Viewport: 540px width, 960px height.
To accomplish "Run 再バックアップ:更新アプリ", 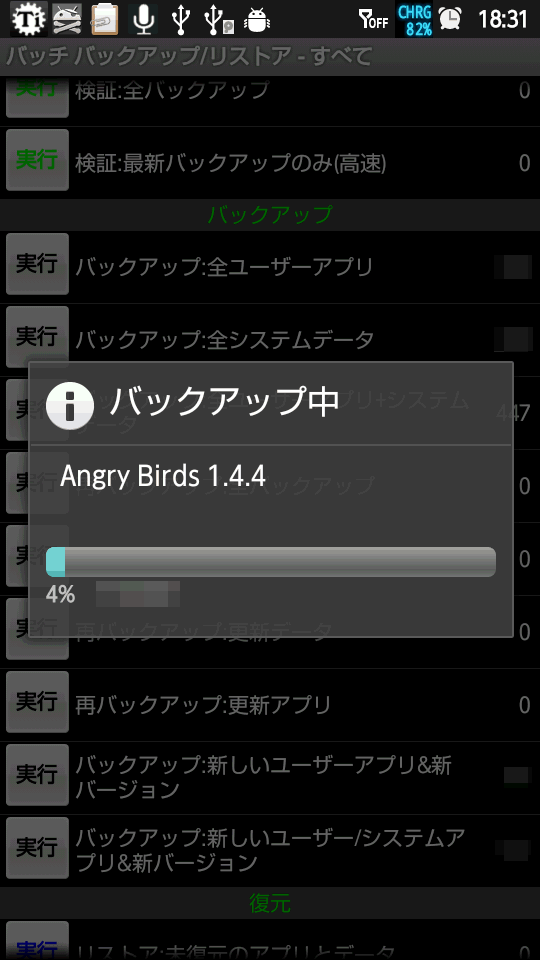I will [x=37, y=702].
